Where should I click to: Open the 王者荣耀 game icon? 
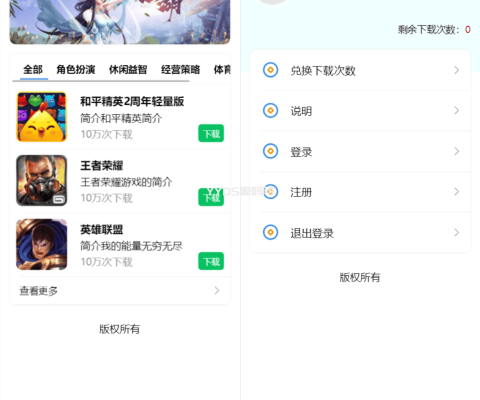point(42,180)
